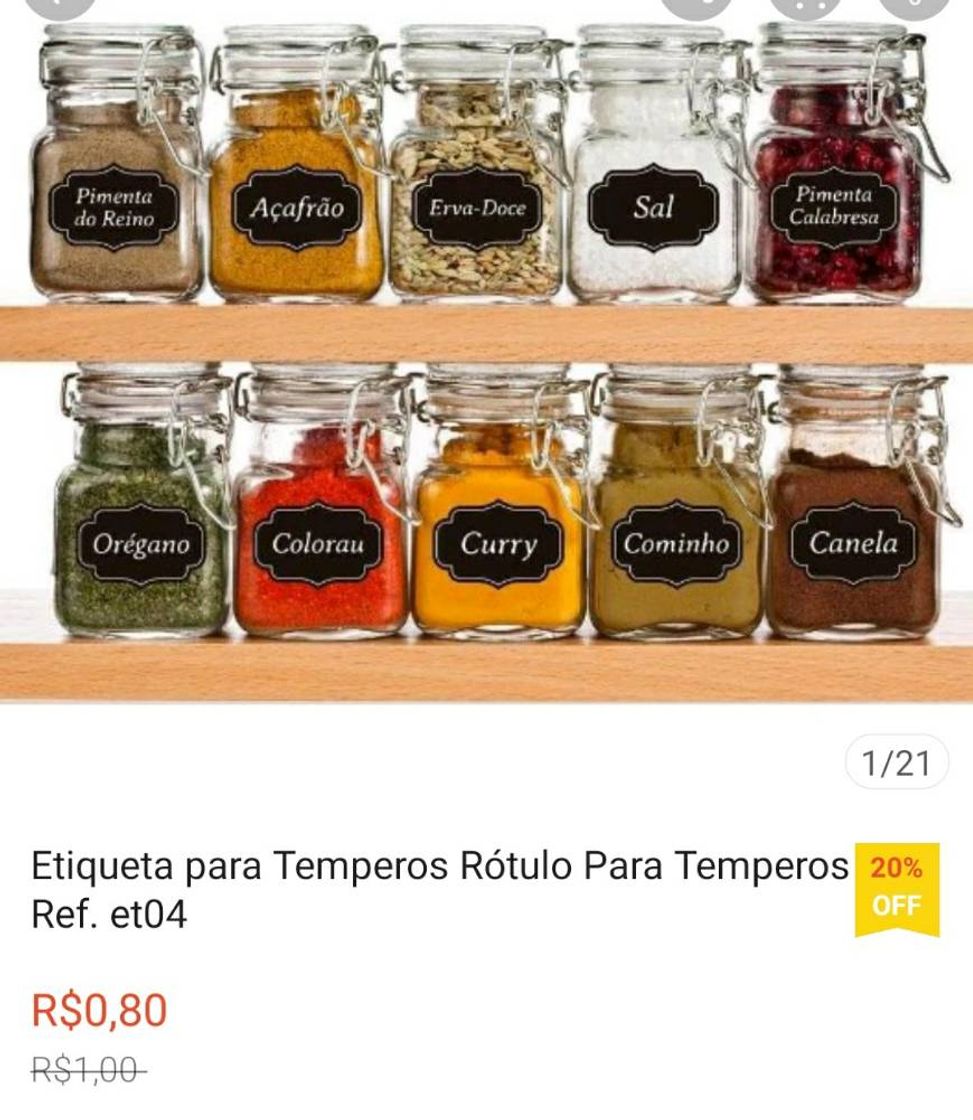973x1120 pixels.
Task: Tap the Colorau jar label
Action: (317, 545)
